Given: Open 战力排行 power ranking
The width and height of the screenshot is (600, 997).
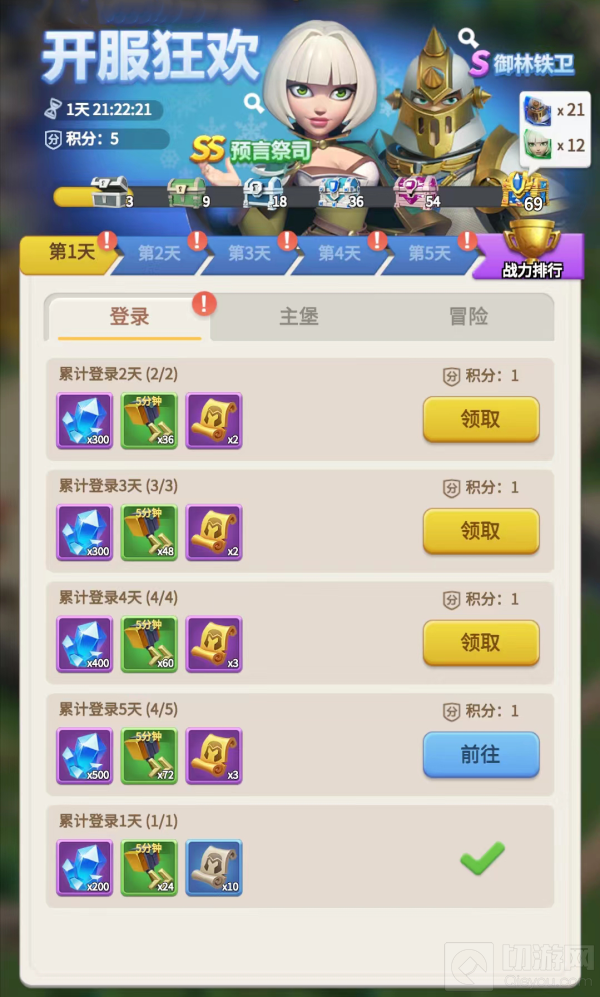Looking at the screenshot, I should 530,252.
